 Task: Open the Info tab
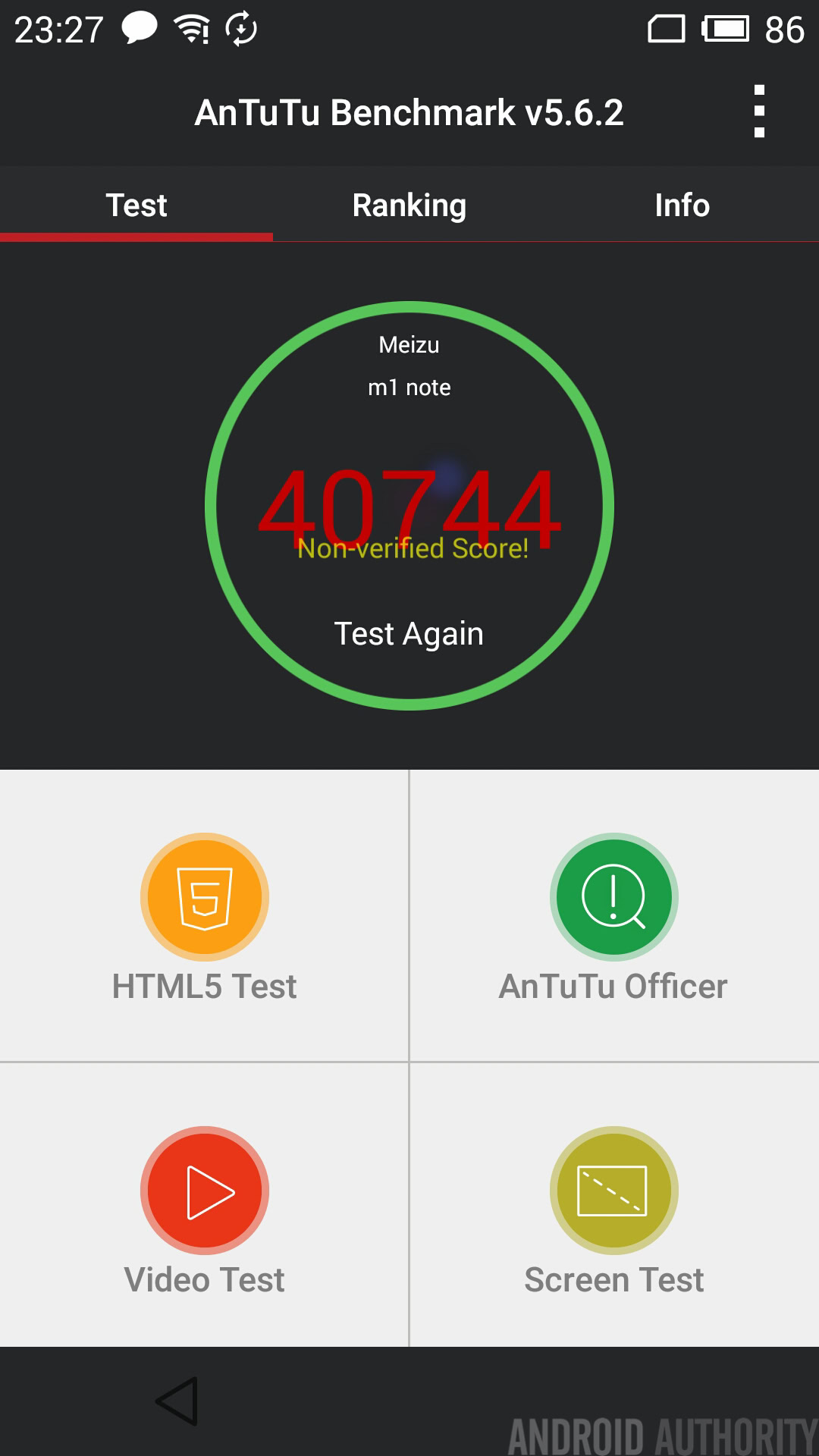(682, 205)
